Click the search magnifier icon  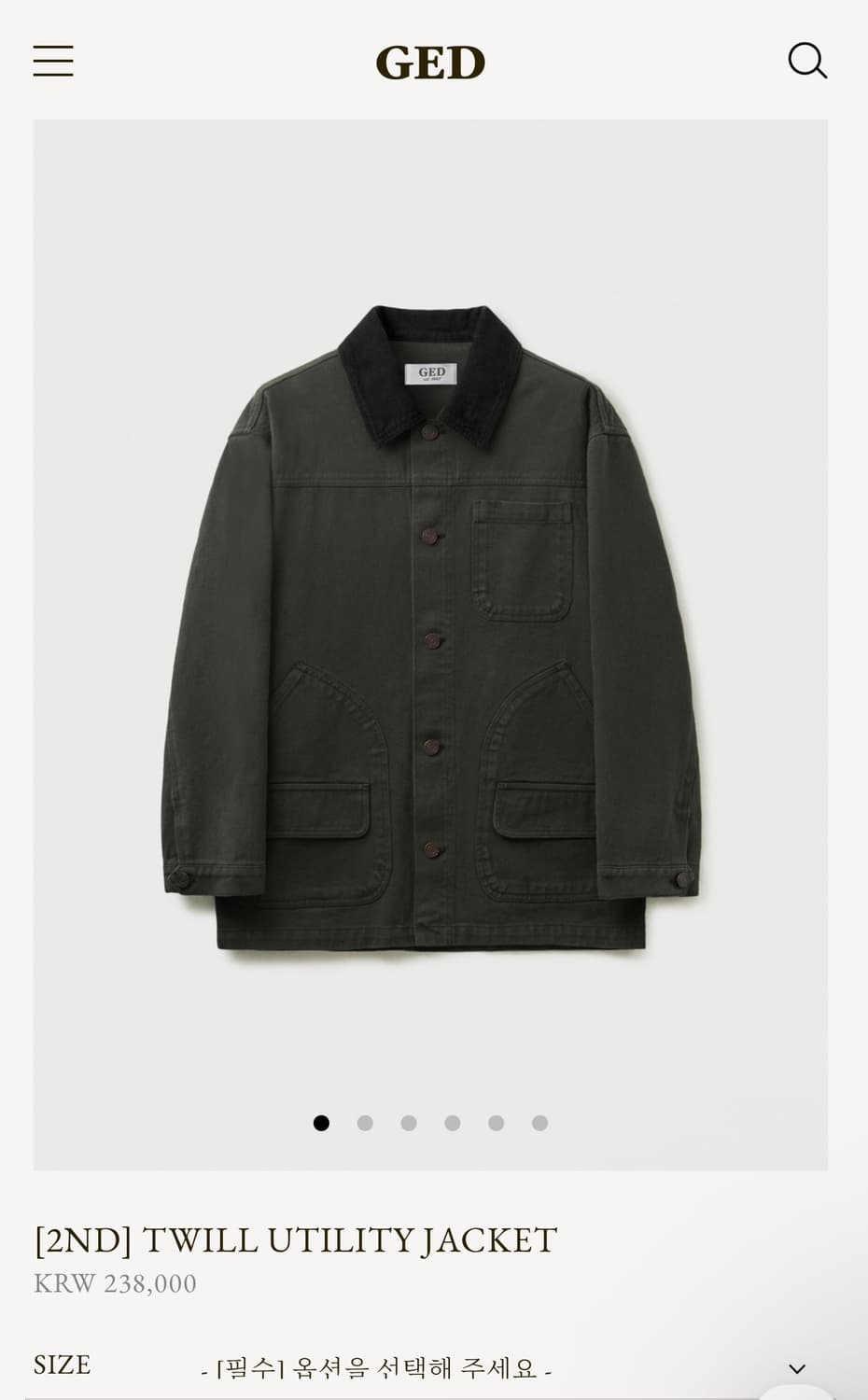(x=806, y=61)
